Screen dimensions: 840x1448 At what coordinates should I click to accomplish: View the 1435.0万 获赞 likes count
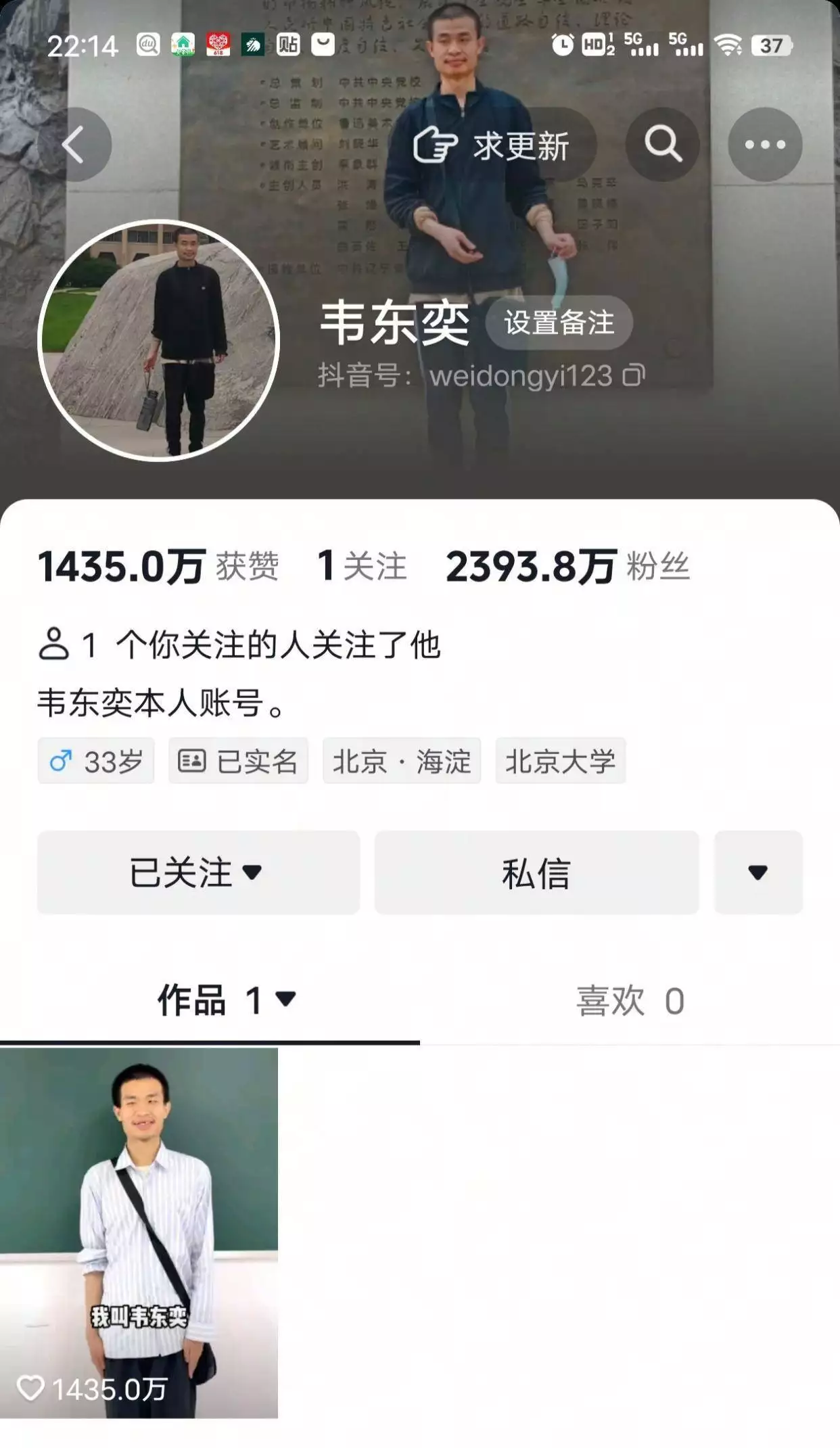pyautogui.click(x=158, y=566)
